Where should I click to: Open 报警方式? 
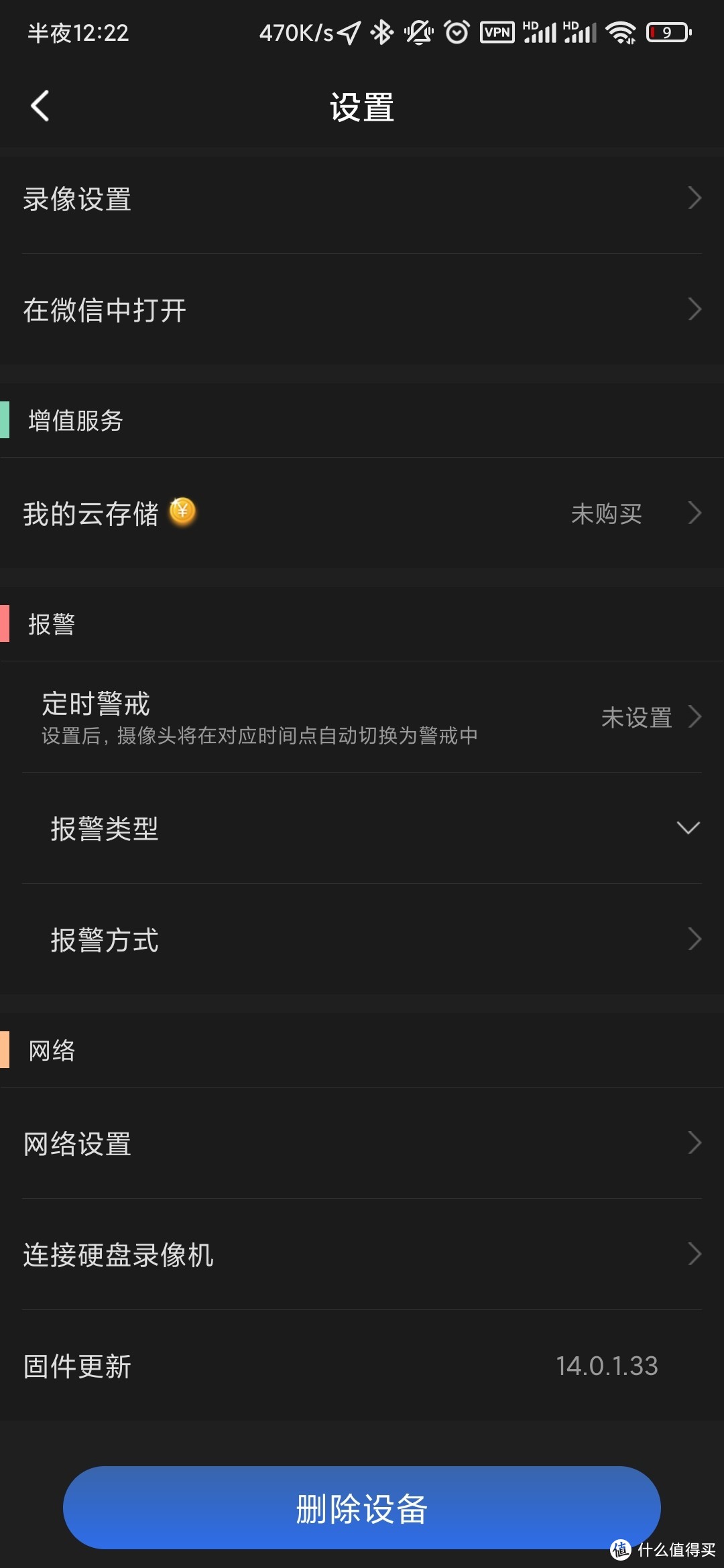coord(362,939)
